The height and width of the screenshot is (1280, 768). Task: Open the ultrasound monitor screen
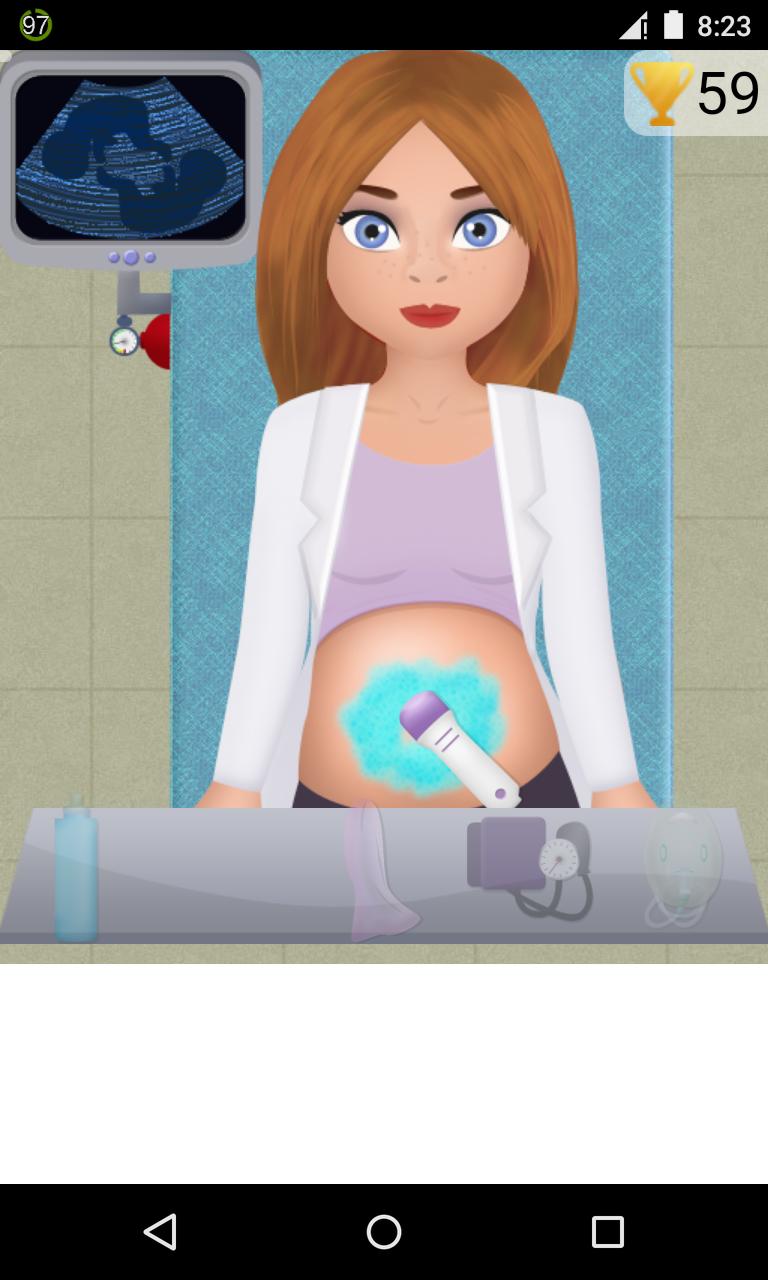128,160
